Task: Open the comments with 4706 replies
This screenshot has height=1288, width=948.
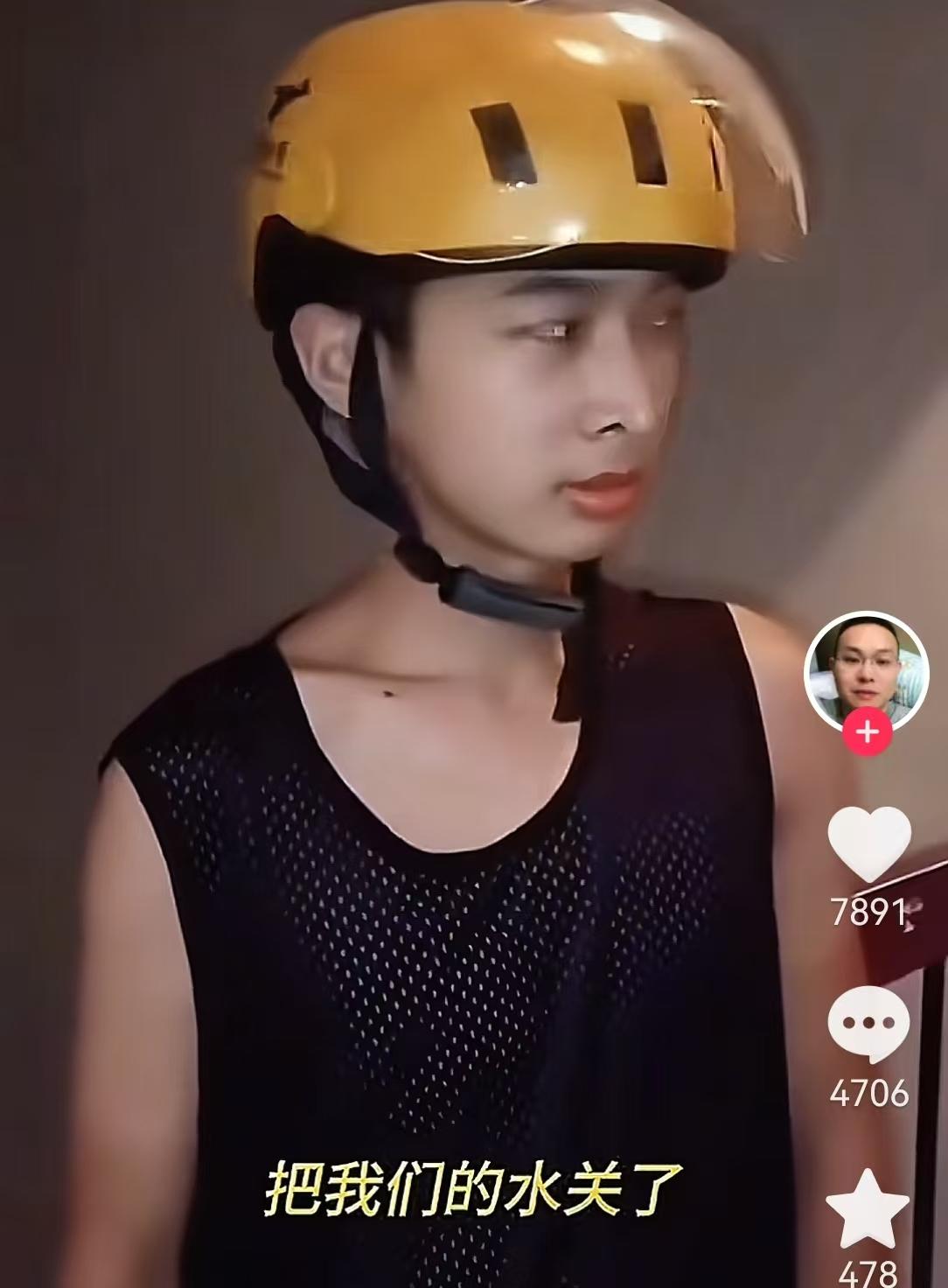Action: click(868, 1025)
